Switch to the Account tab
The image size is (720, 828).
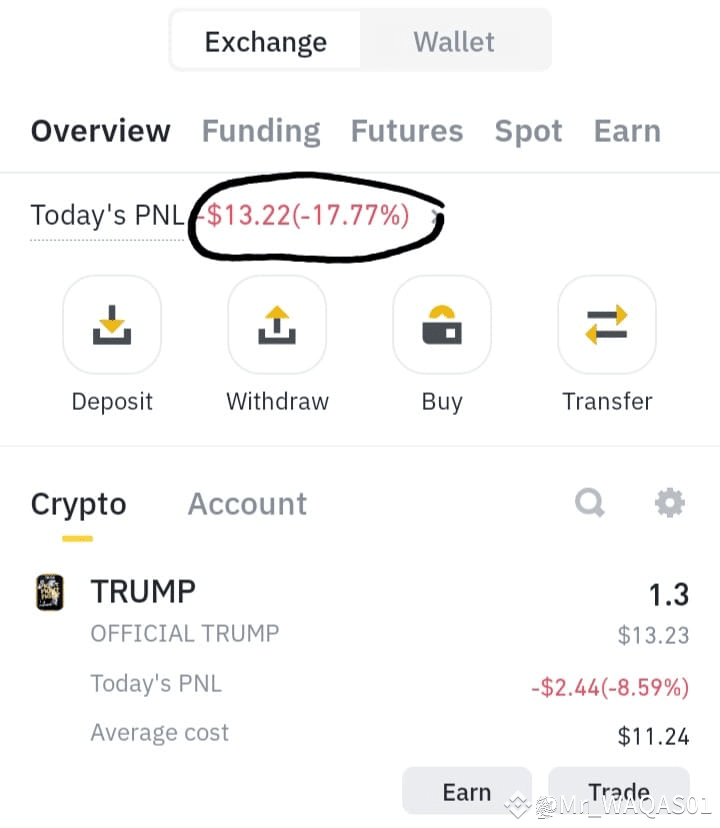pos(247,503)
